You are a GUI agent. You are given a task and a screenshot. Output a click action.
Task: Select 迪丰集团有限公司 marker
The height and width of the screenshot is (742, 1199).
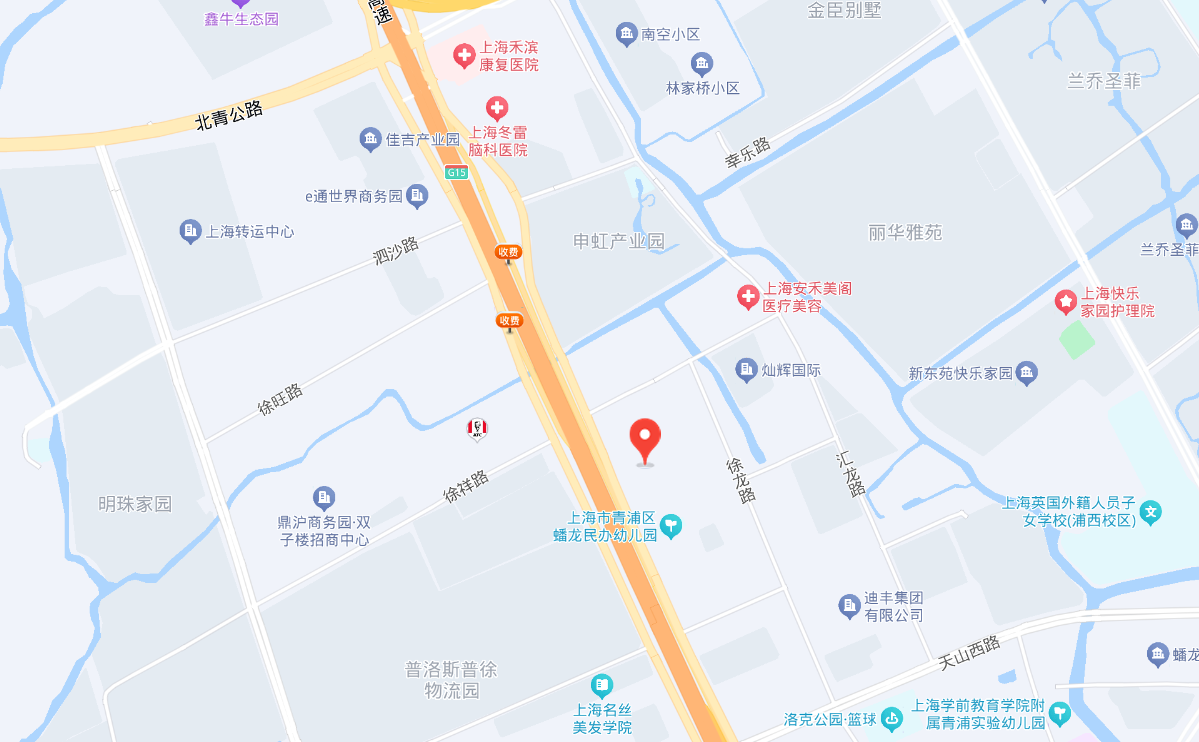848,605
